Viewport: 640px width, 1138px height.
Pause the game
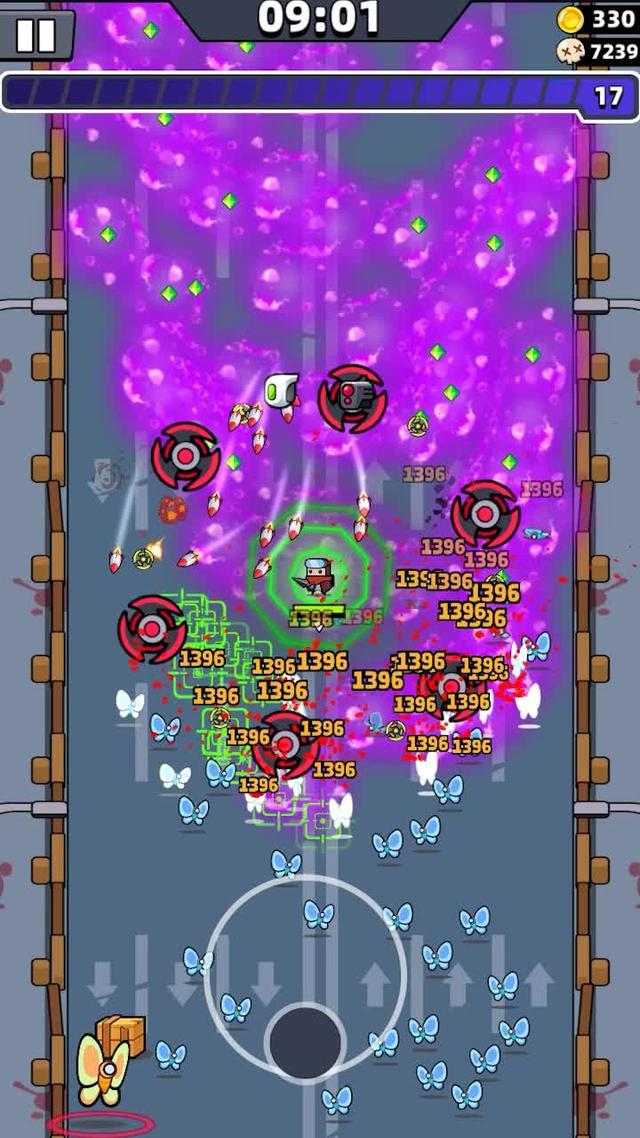[35, 35]
